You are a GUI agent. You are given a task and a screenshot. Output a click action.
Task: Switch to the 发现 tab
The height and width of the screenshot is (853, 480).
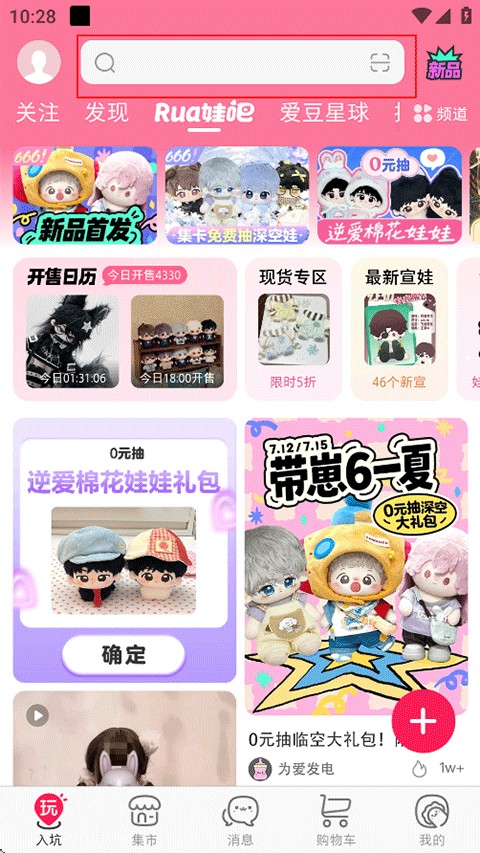pos(107,113)
